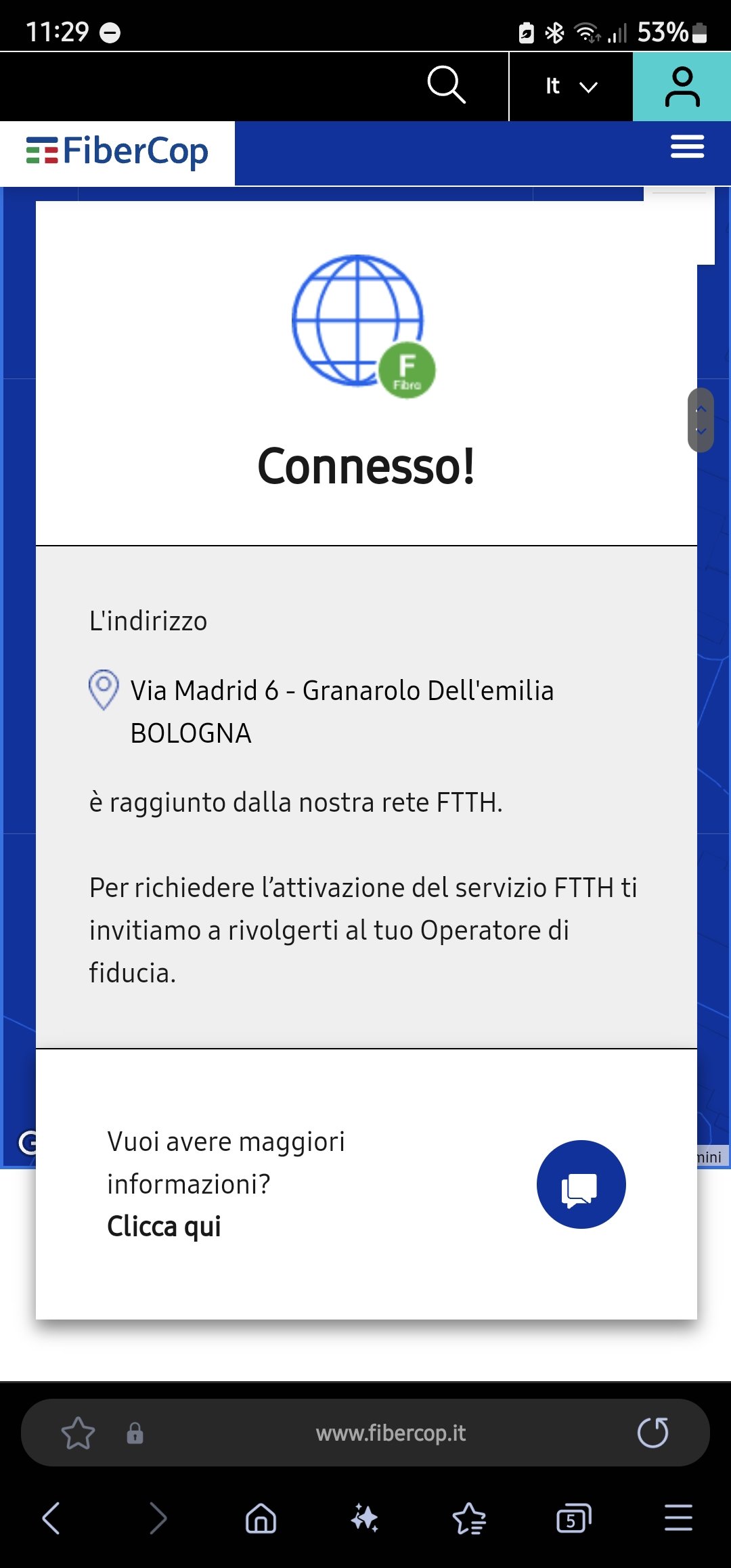This screenshot has width=731, height=1568.
Task: Tap the www.fibercop.it address bar
Action: pos(391,1433)
